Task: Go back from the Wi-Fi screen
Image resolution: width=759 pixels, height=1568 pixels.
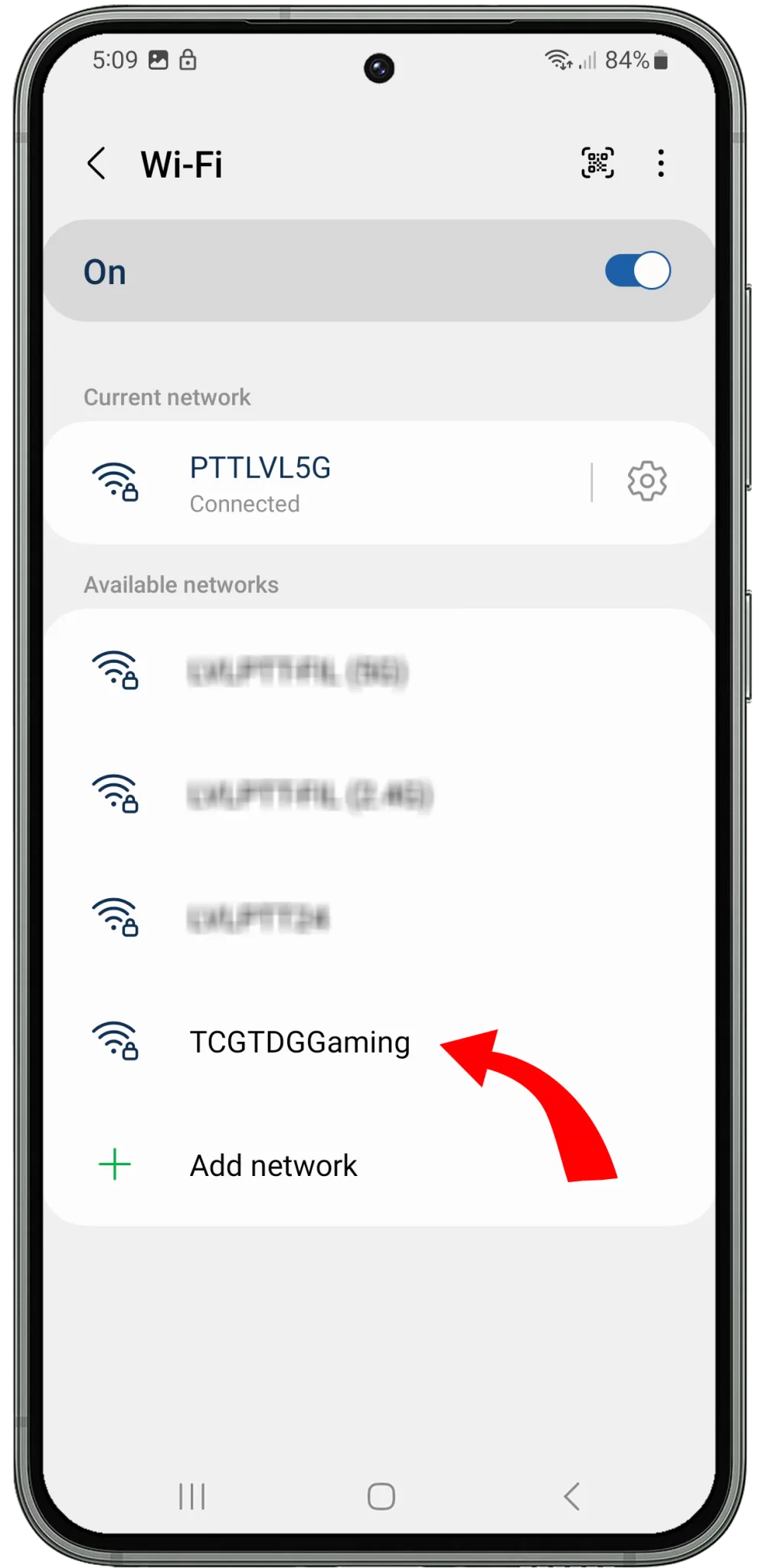Action: (97, 164)
